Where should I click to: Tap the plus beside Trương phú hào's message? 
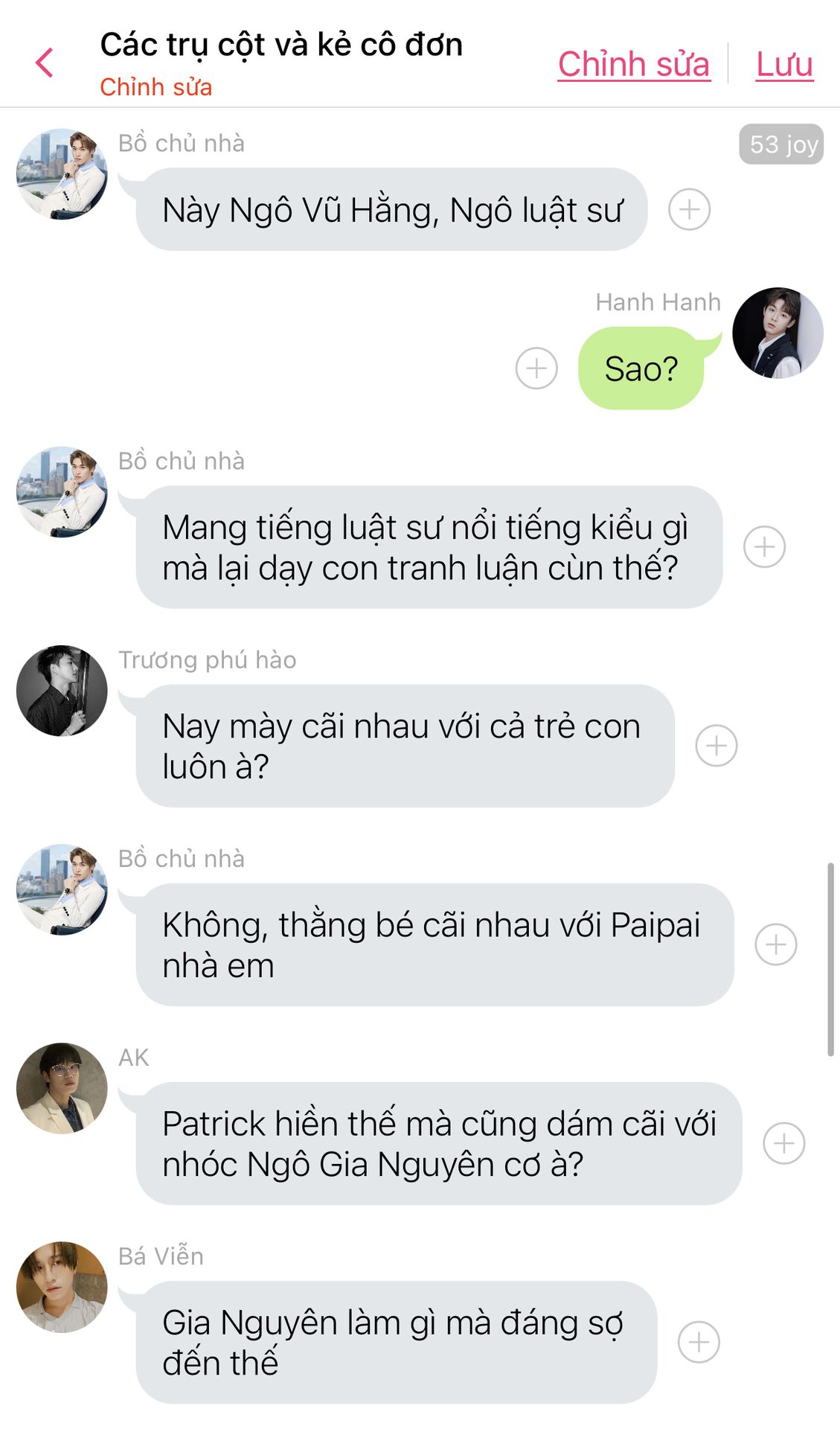[716, 746]
